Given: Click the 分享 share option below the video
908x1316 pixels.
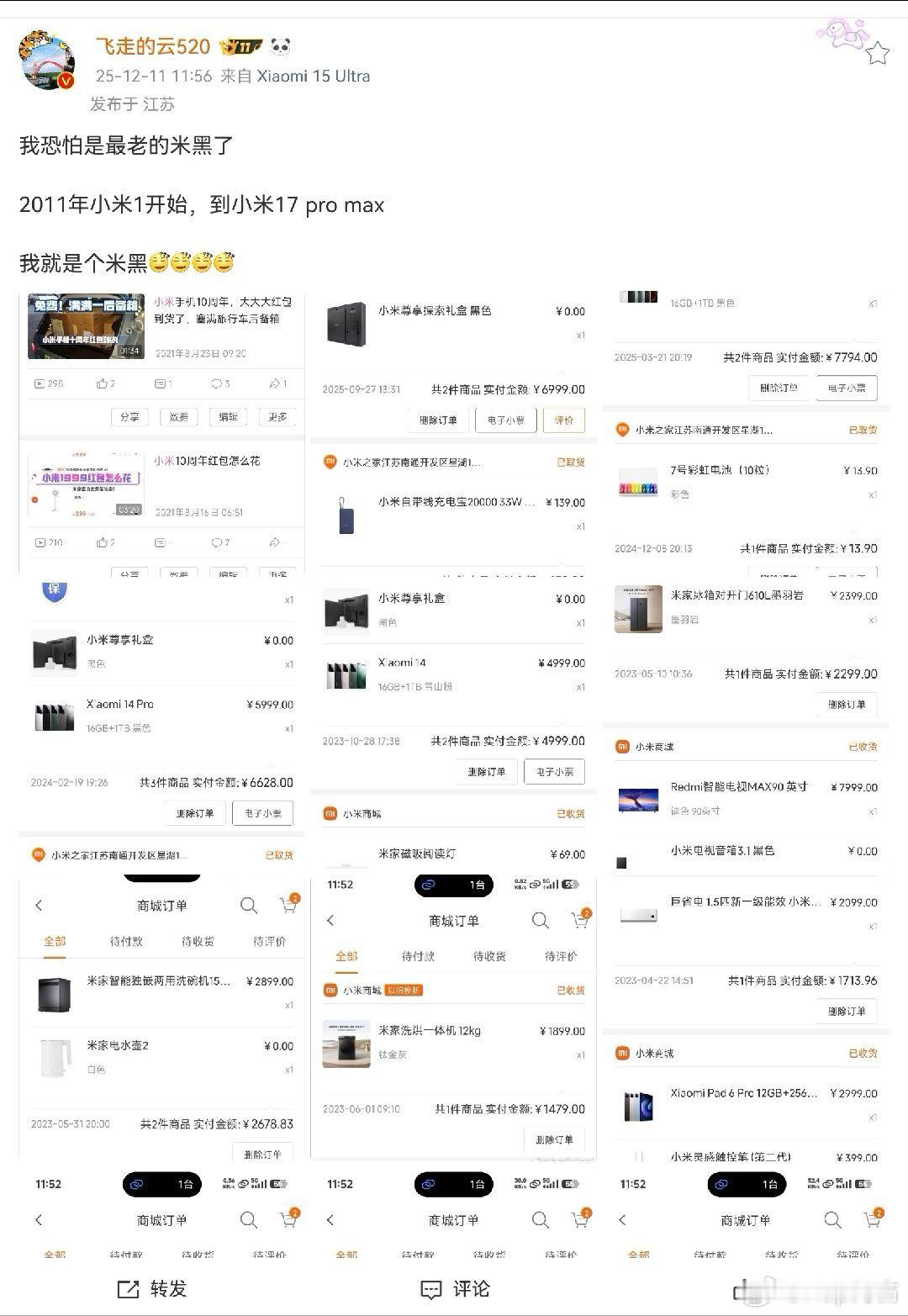Looking at the screenshot, I should click(x=130, y=416).
